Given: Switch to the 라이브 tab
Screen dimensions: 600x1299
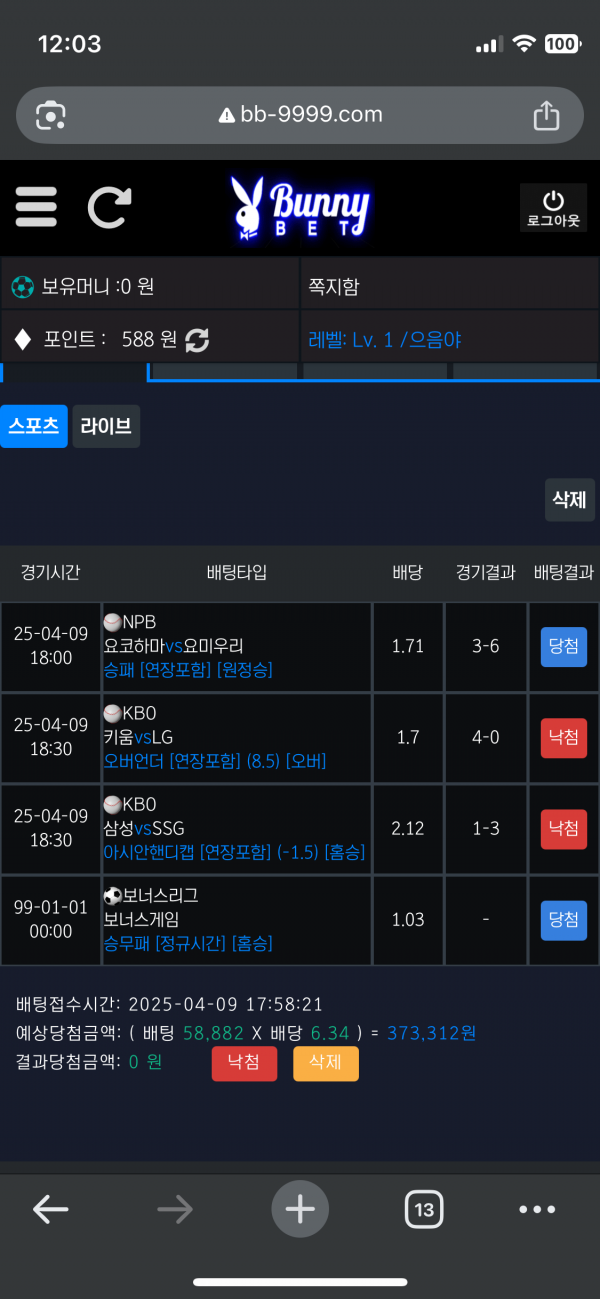Looking at the screenshot, I should pos(106,426).
